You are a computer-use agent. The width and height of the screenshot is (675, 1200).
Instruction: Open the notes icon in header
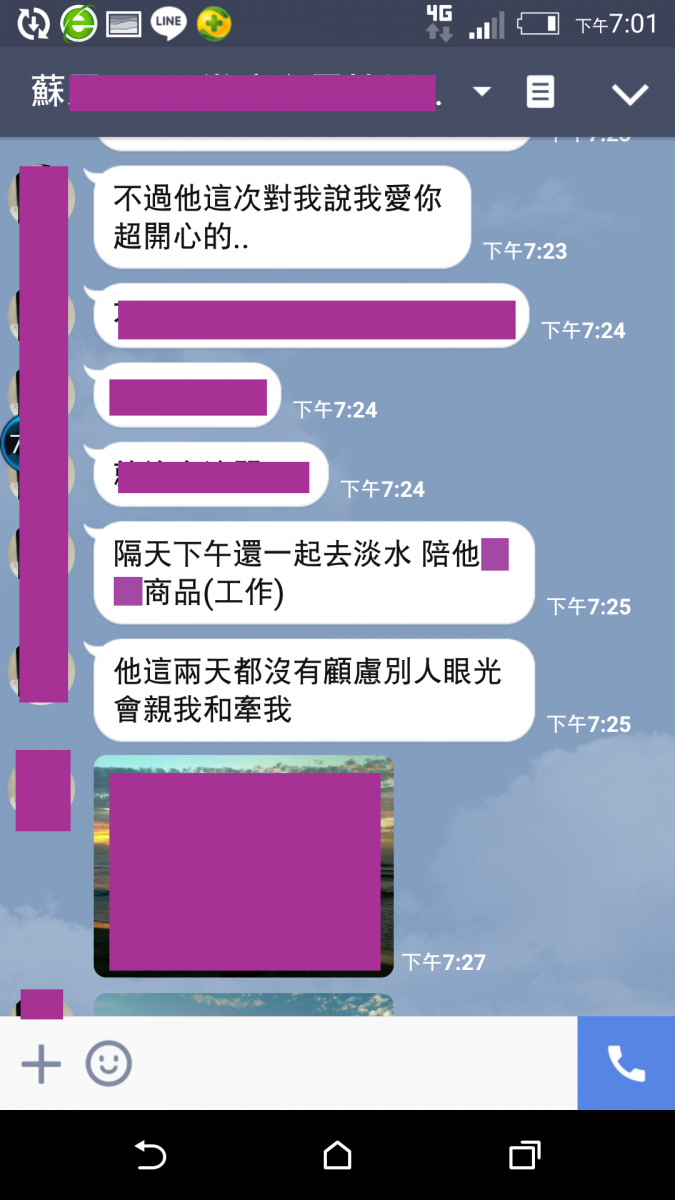pyautogui.click(x=540, y=92)
